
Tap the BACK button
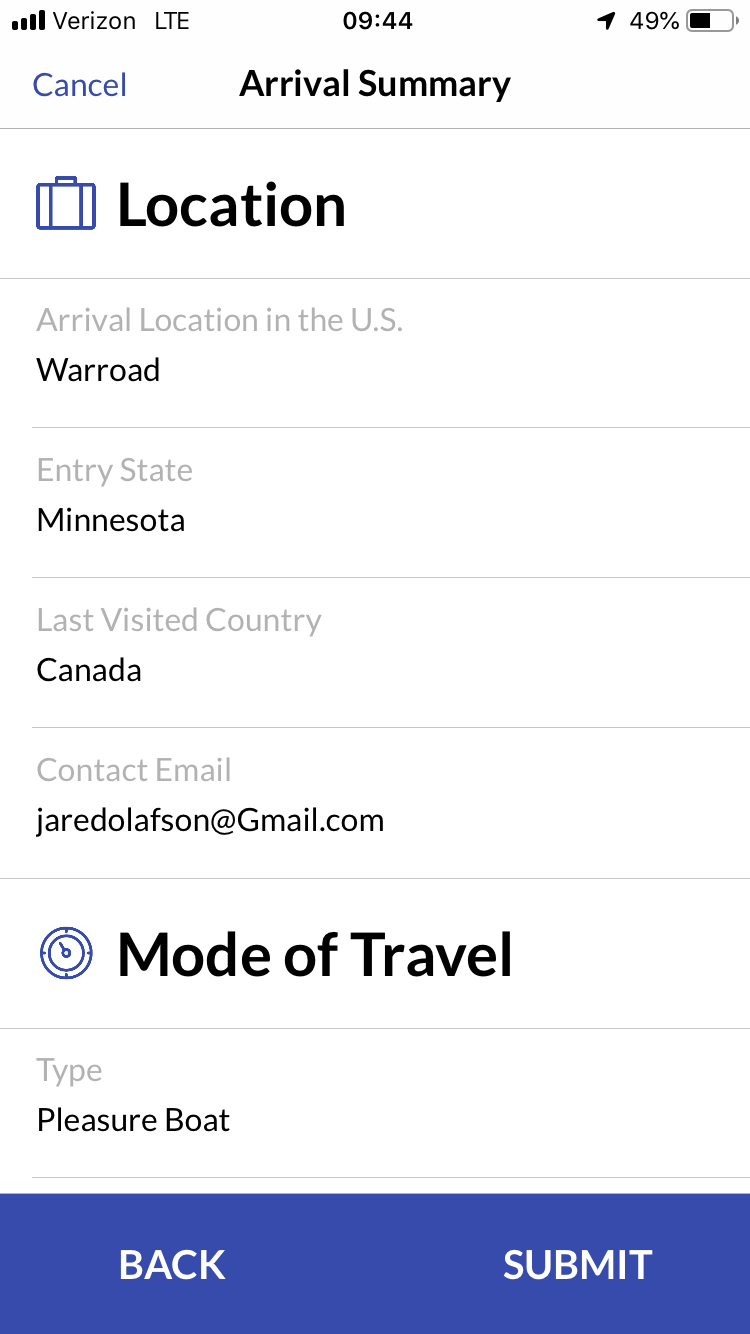[172, 1265]
